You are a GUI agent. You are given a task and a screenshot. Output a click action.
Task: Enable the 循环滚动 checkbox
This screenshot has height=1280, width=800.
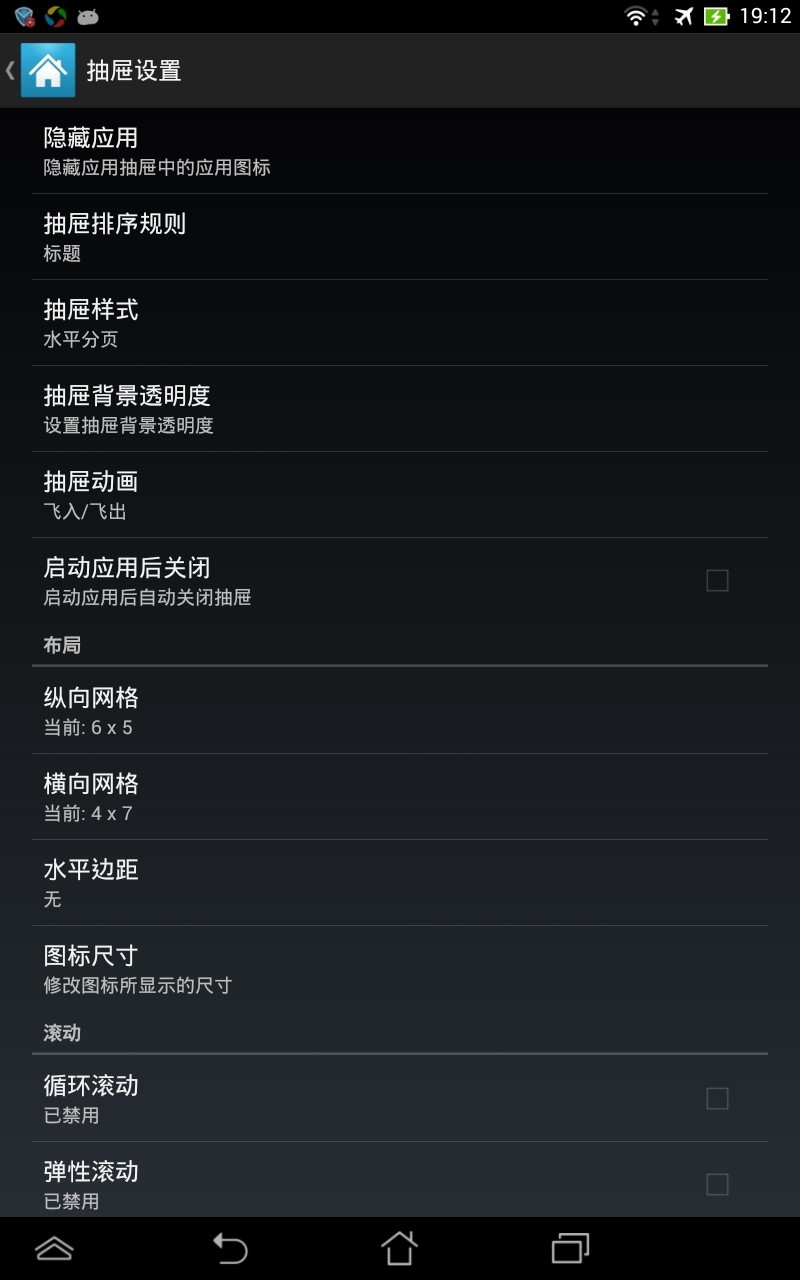click(x=717, y=1098)
